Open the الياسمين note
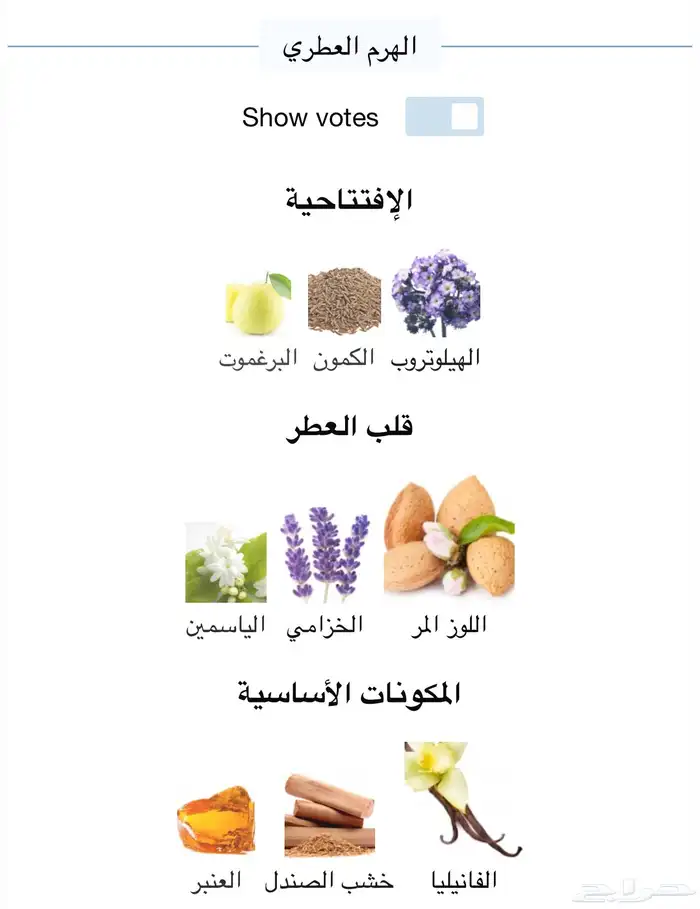The width and height of the screenshot is (700, 909). 226,562
